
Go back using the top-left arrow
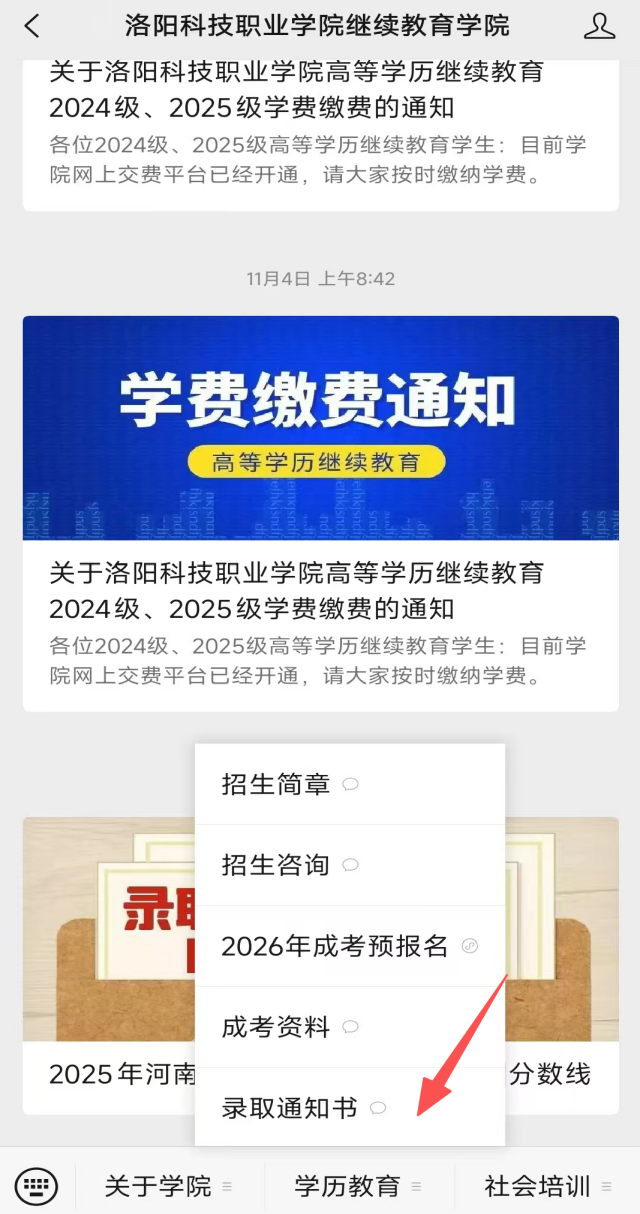coord(32,26)
